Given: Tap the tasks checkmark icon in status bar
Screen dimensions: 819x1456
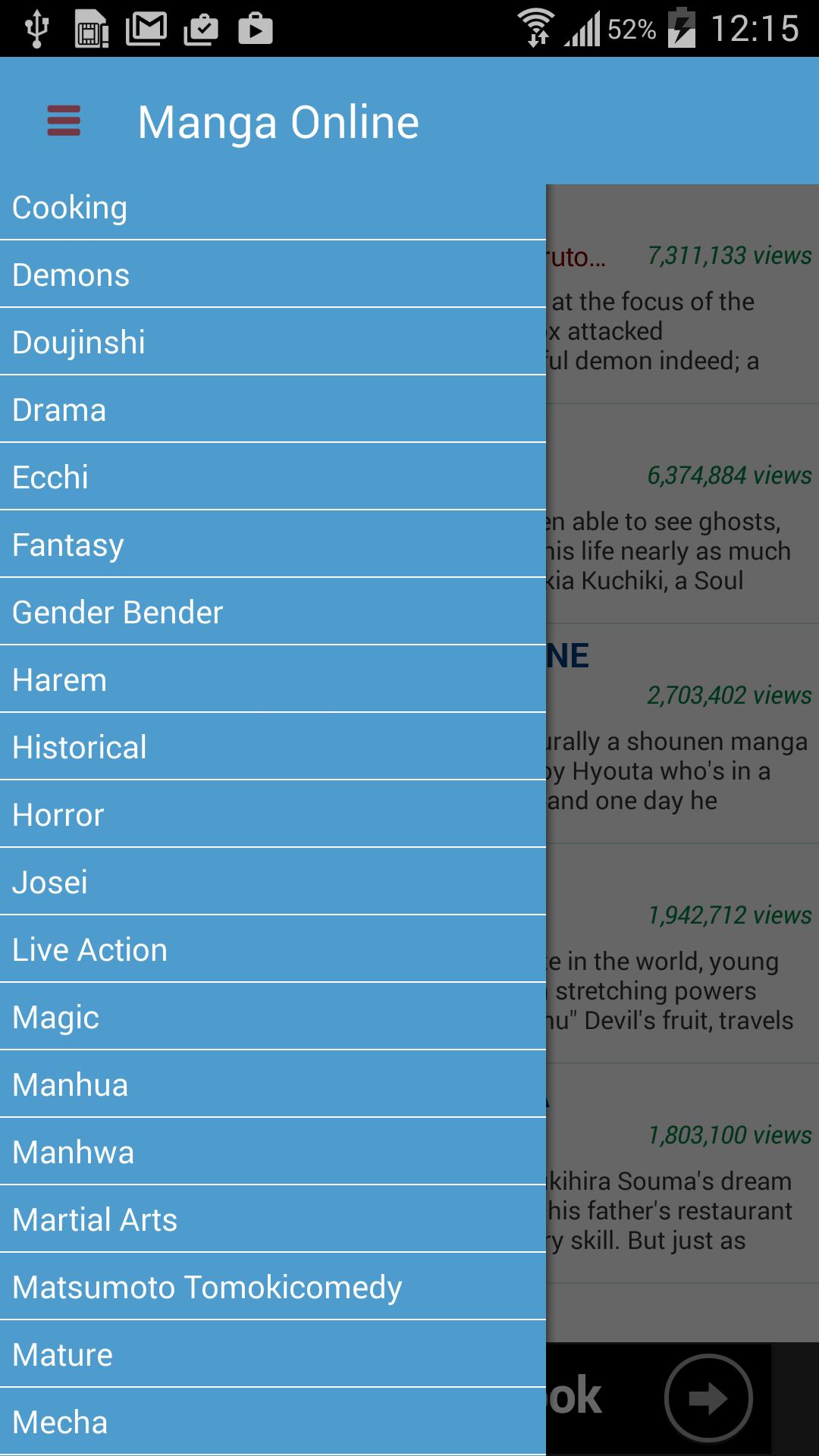Looking at the screenshot, I should point(201,27).
